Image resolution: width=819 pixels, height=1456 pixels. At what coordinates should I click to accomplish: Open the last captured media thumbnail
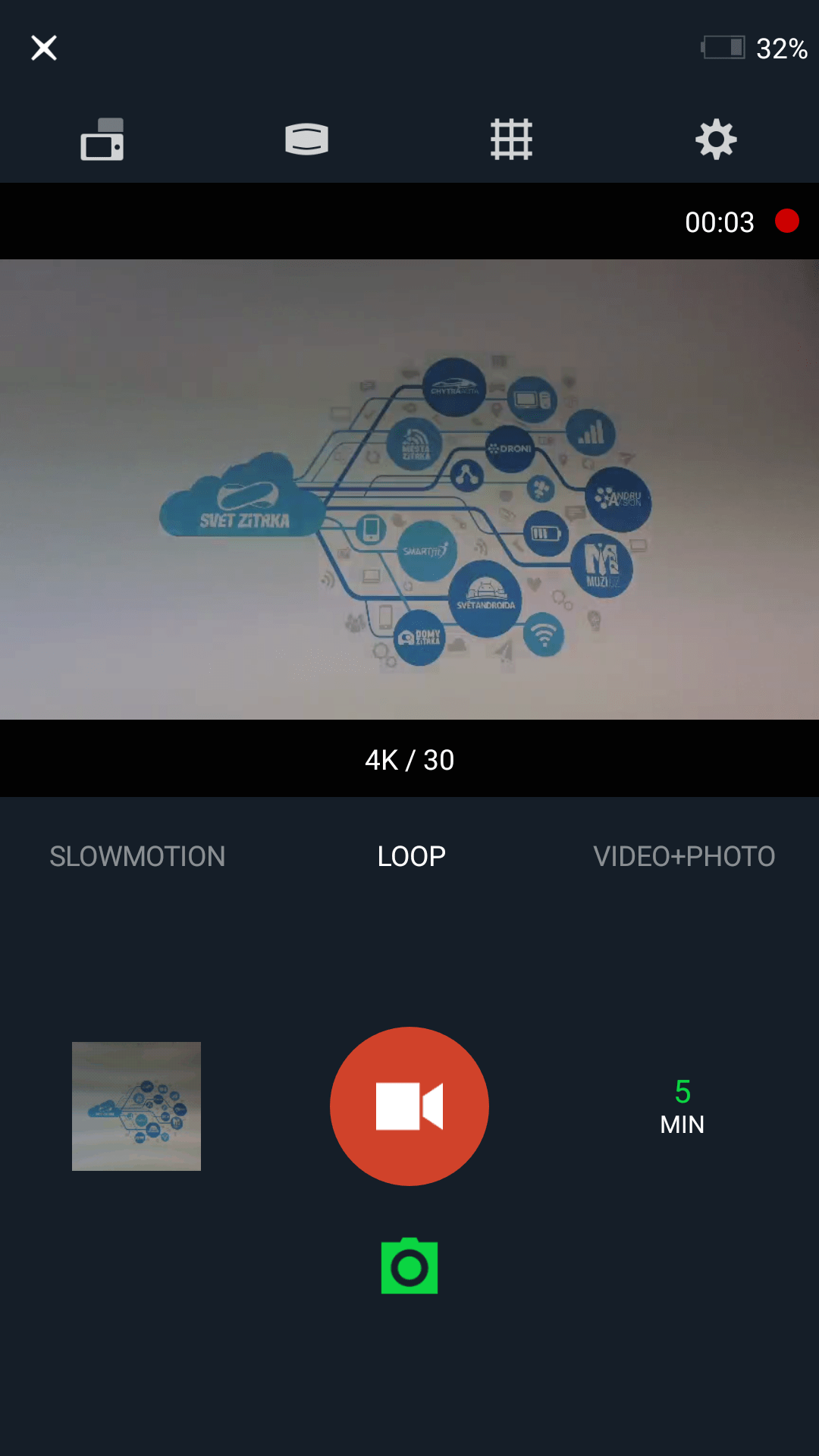[x=136, y=1106]
